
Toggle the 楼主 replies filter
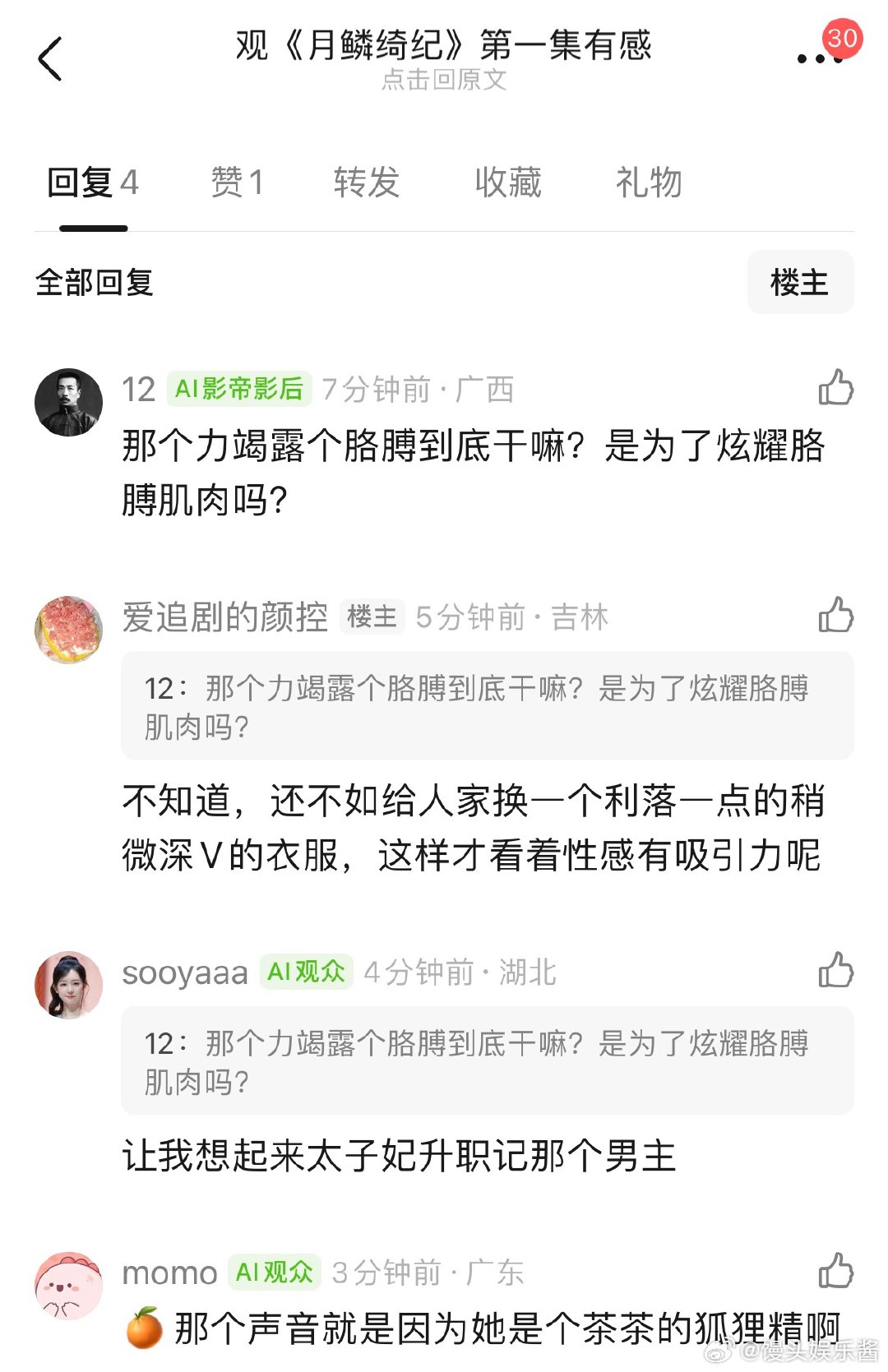(x=801, y=281)
